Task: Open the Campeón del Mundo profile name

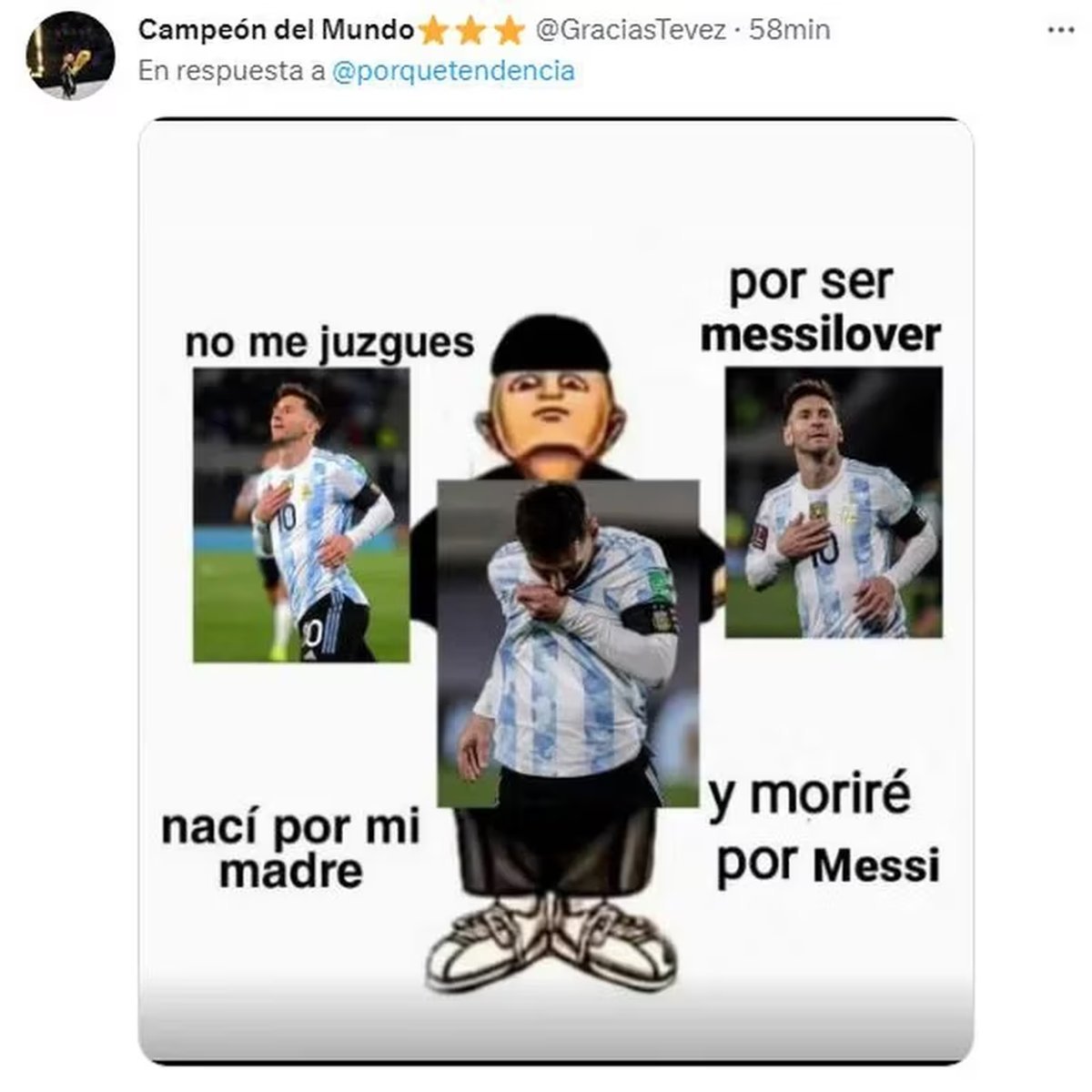Action: (x=276, y=30)
